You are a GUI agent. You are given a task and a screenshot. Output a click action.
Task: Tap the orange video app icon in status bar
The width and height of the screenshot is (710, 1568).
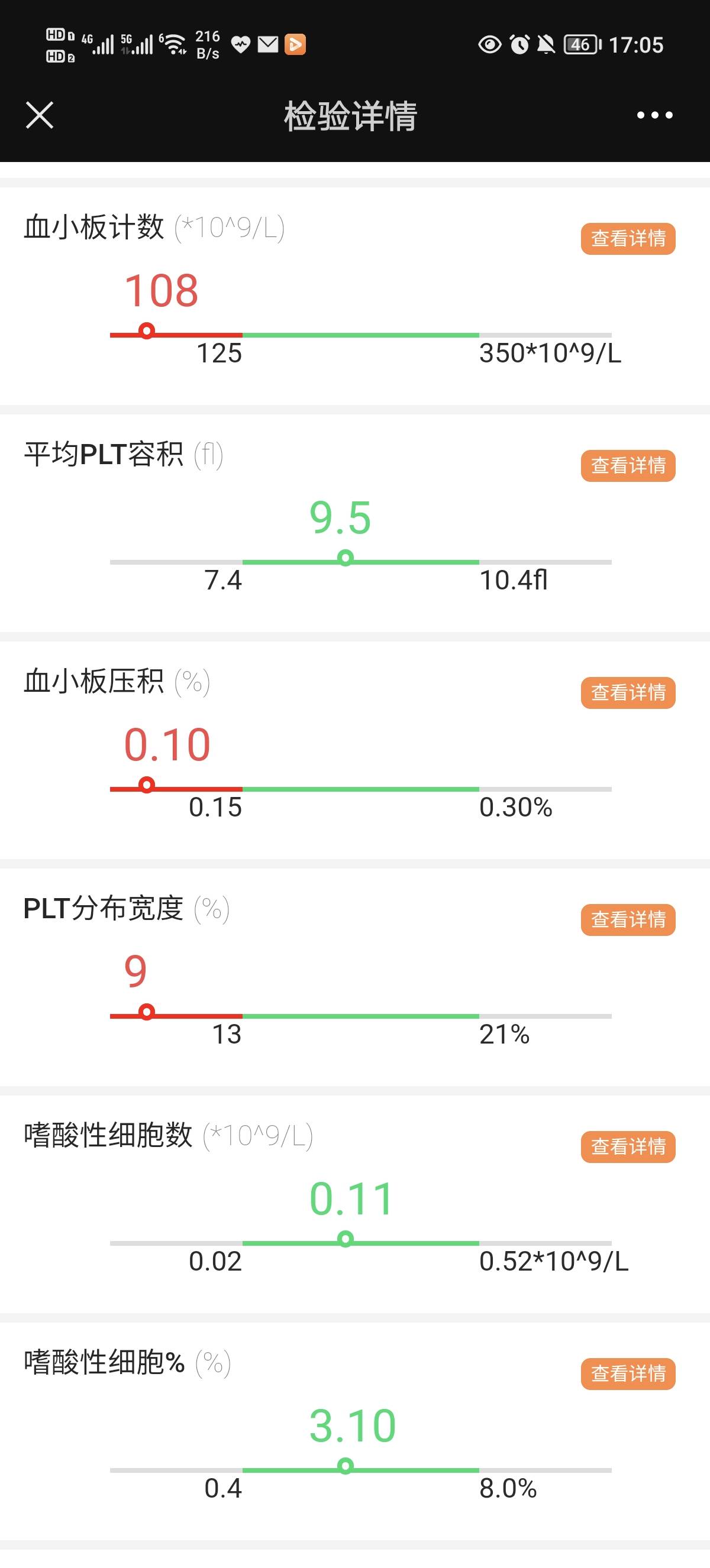tap(296, 45)
